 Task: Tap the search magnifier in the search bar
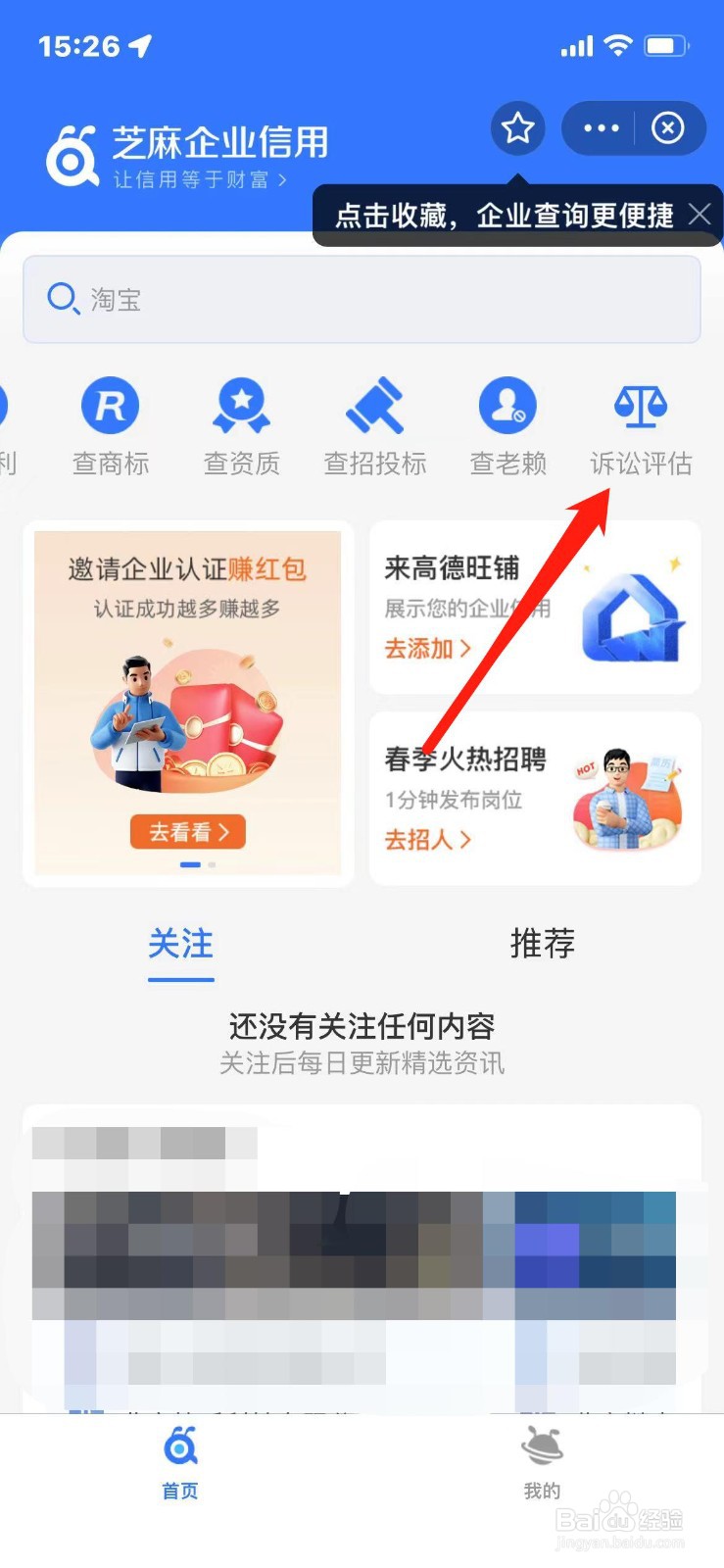tap(63, 299)
